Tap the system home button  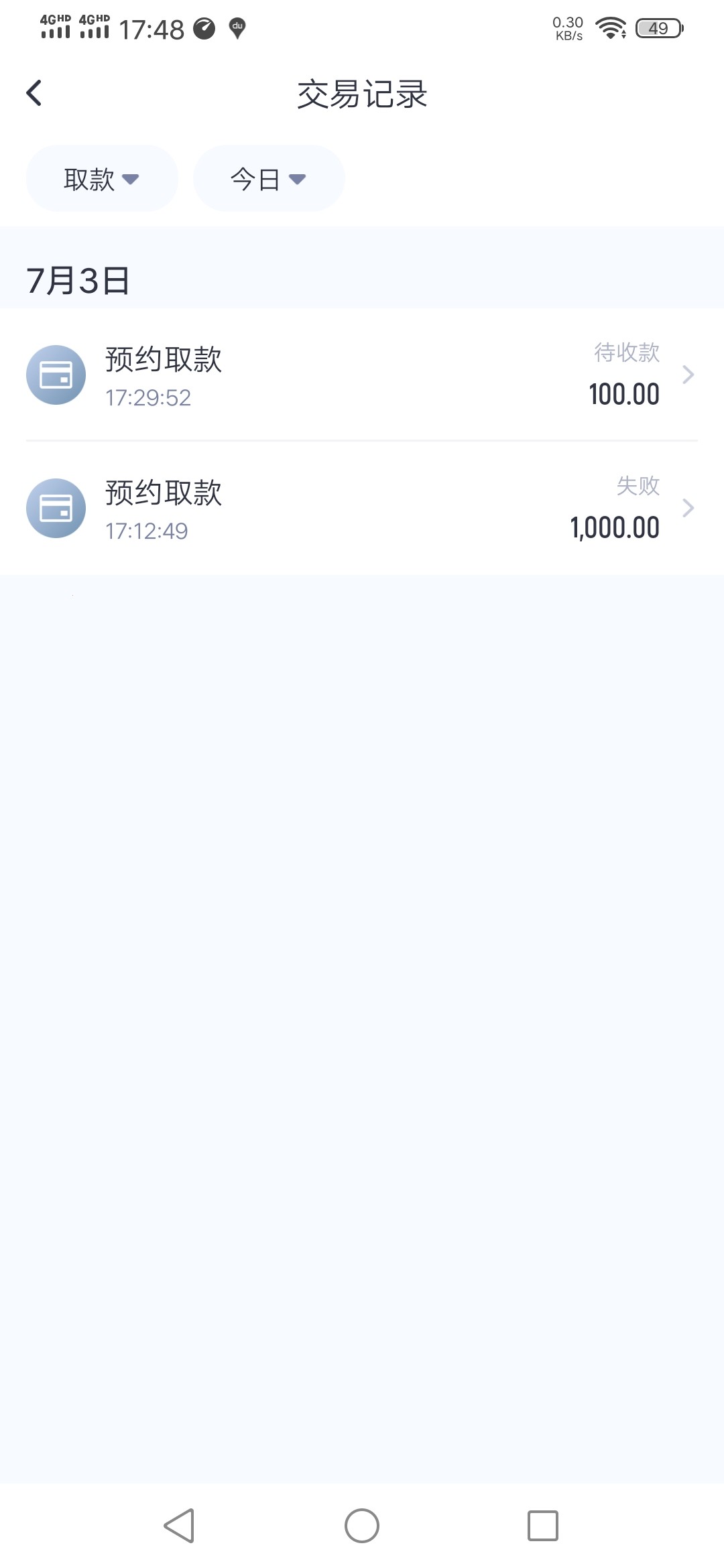coord(362,1526)
